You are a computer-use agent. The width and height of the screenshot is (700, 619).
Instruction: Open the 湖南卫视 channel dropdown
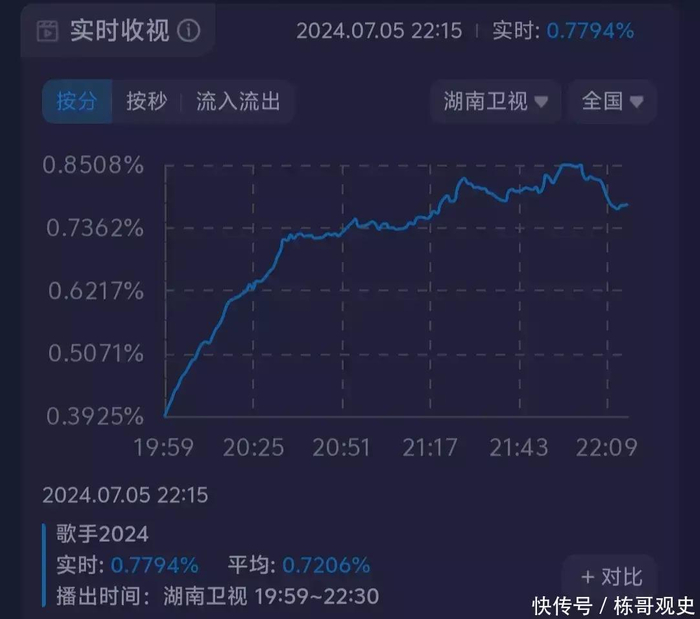point(496,101)
